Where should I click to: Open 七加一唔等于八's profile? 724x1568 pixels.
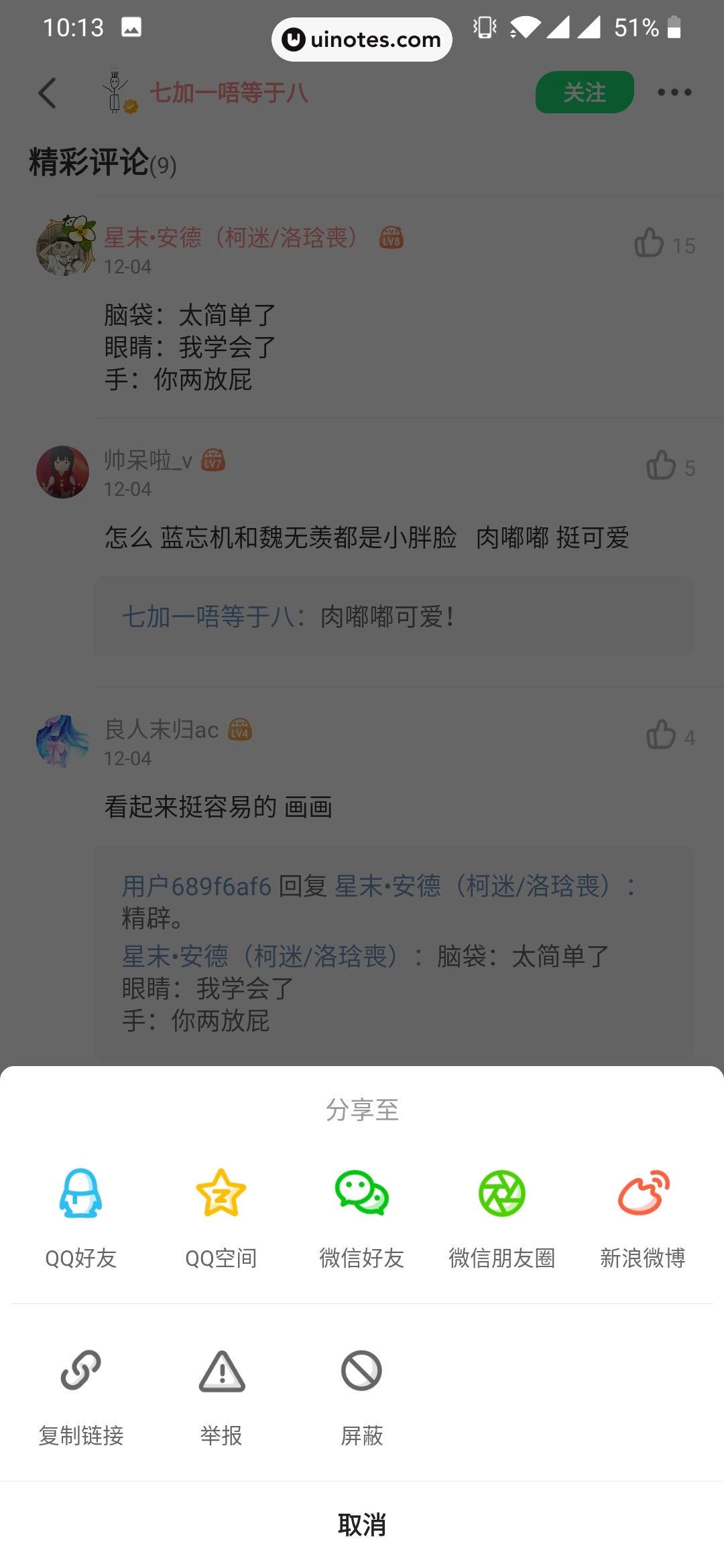point(228,92)
